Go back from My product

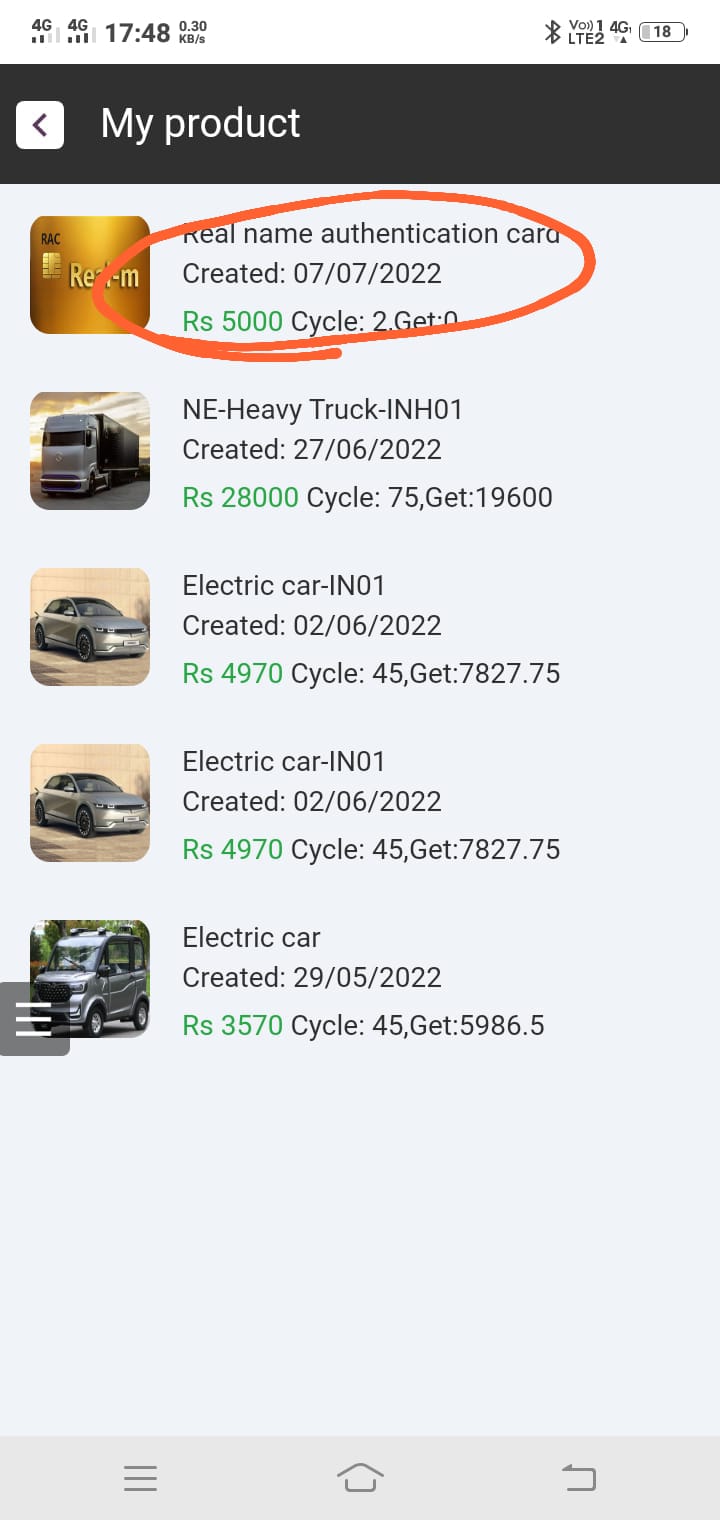click(40, 125)
